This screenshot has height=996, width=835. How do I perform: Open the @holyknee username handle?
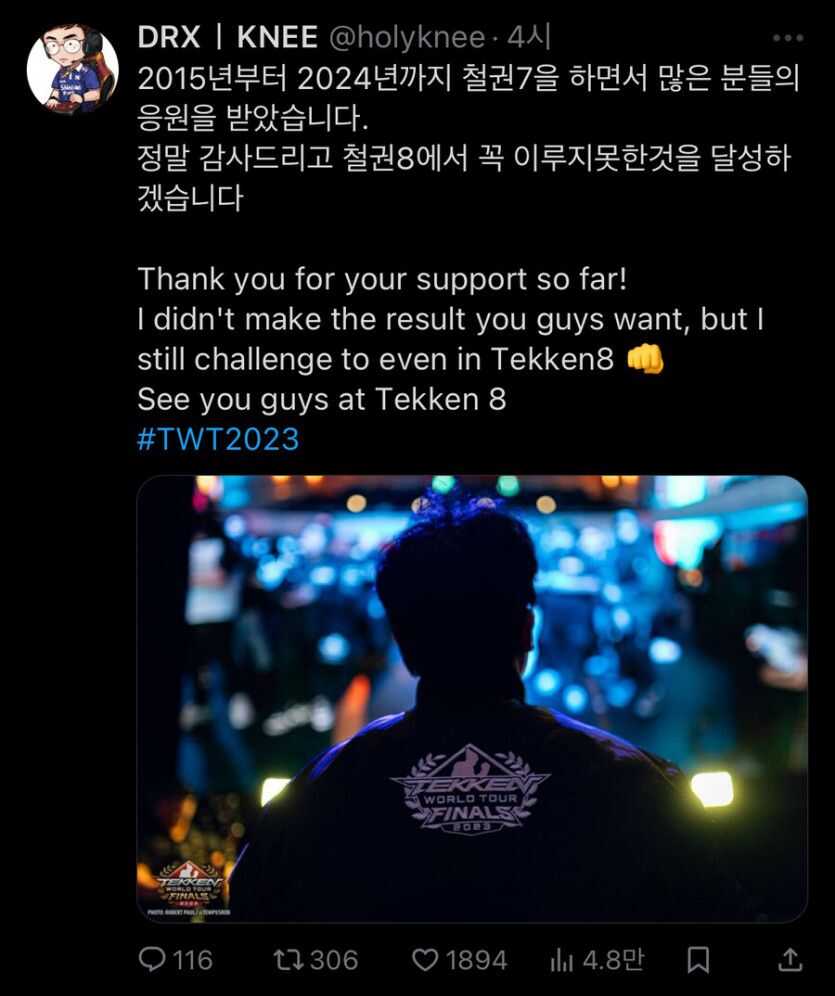tap(408, 38)
